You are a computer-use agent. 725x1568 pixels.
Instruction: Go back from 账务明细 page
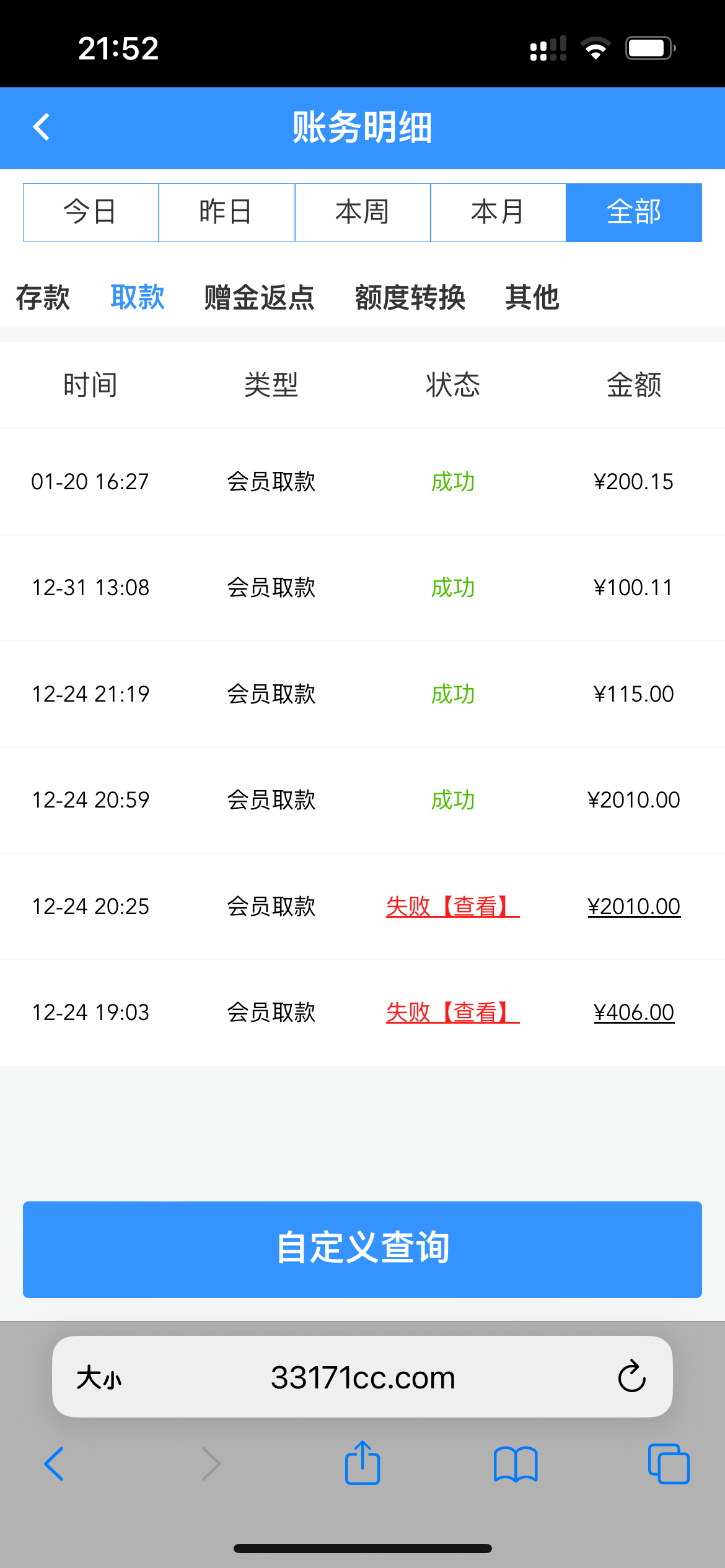(x=42, y=128)
